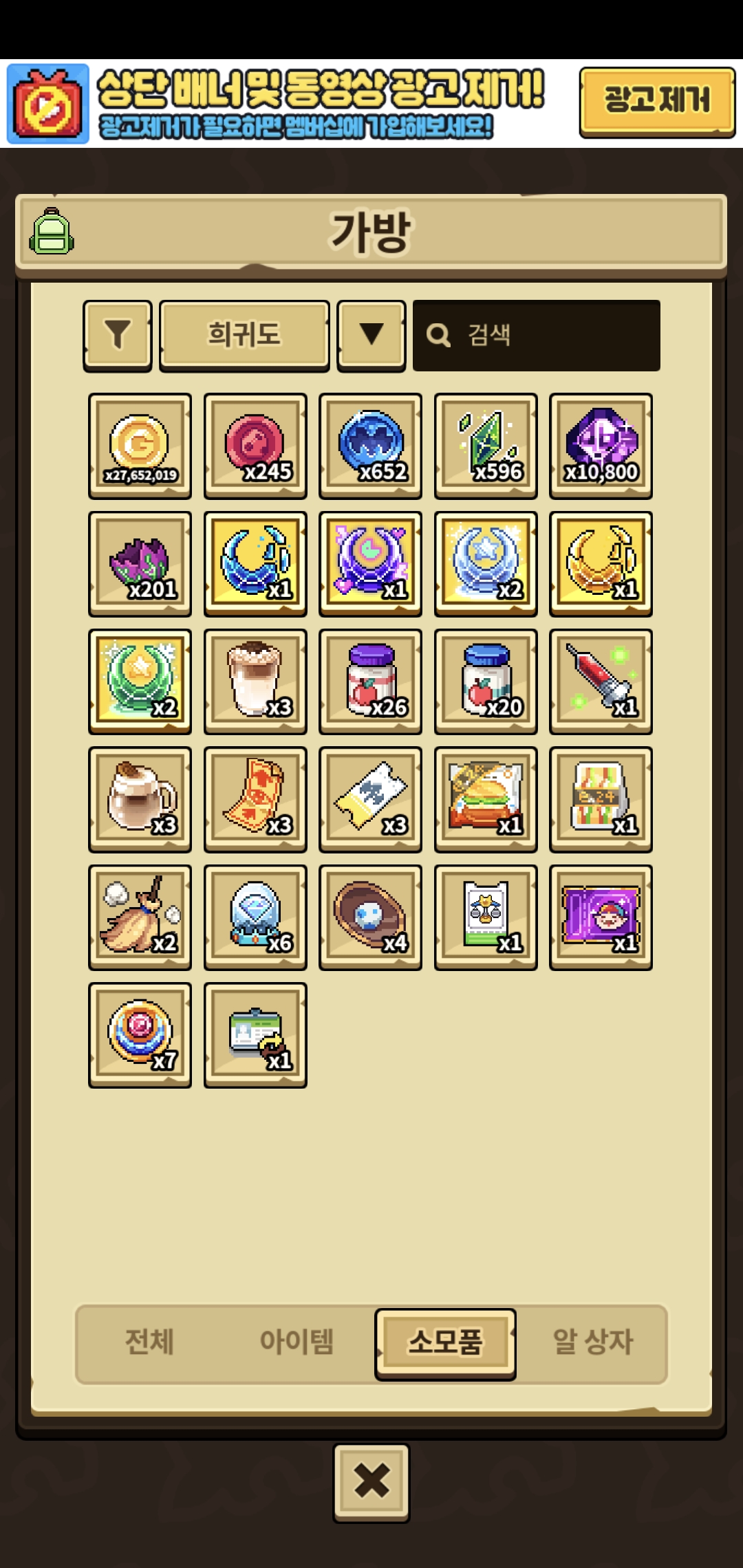
Task: Open the green crystal item x596
Action: [x=486, y=446]
